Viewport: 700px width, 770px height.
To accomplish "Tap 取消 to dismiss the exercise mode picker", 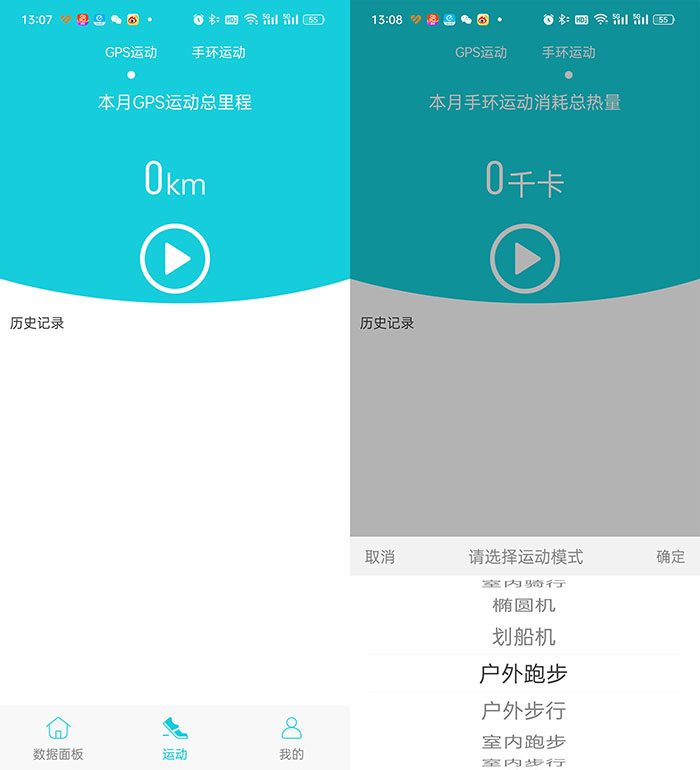I will (380, 557).
